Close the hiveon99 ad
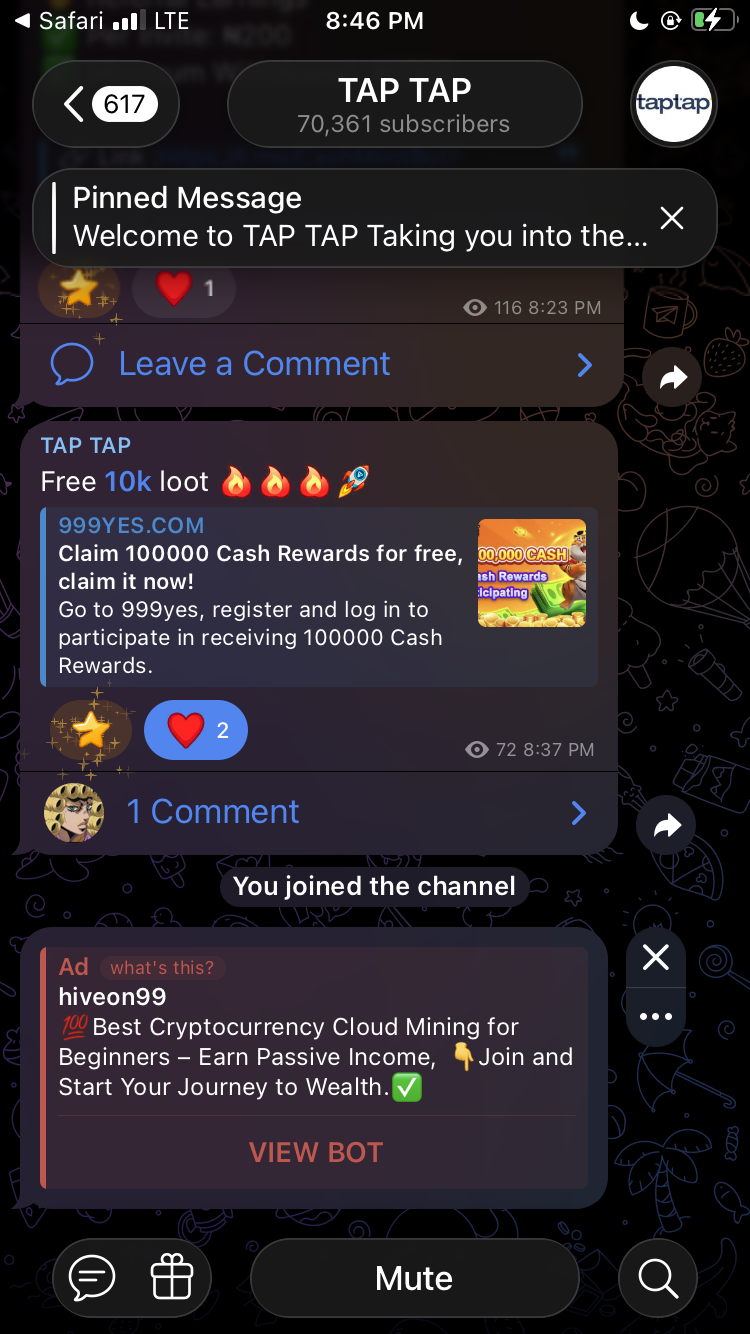Image resolution: width=750 pixels, height=1334 pixels. [x=656, y=958]
